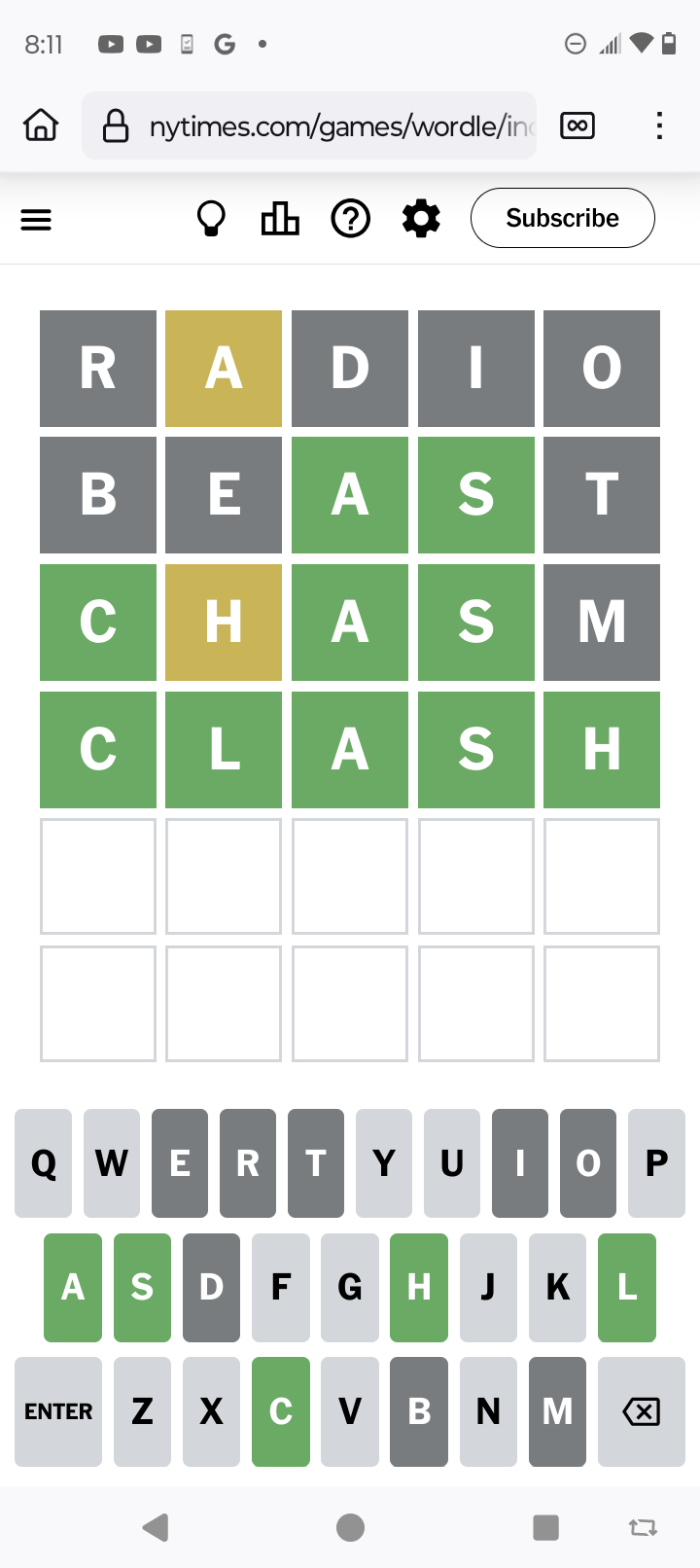Hit the ENTER key
The height and width of the screenshot is (1568, 700).
pos(58,1411)
